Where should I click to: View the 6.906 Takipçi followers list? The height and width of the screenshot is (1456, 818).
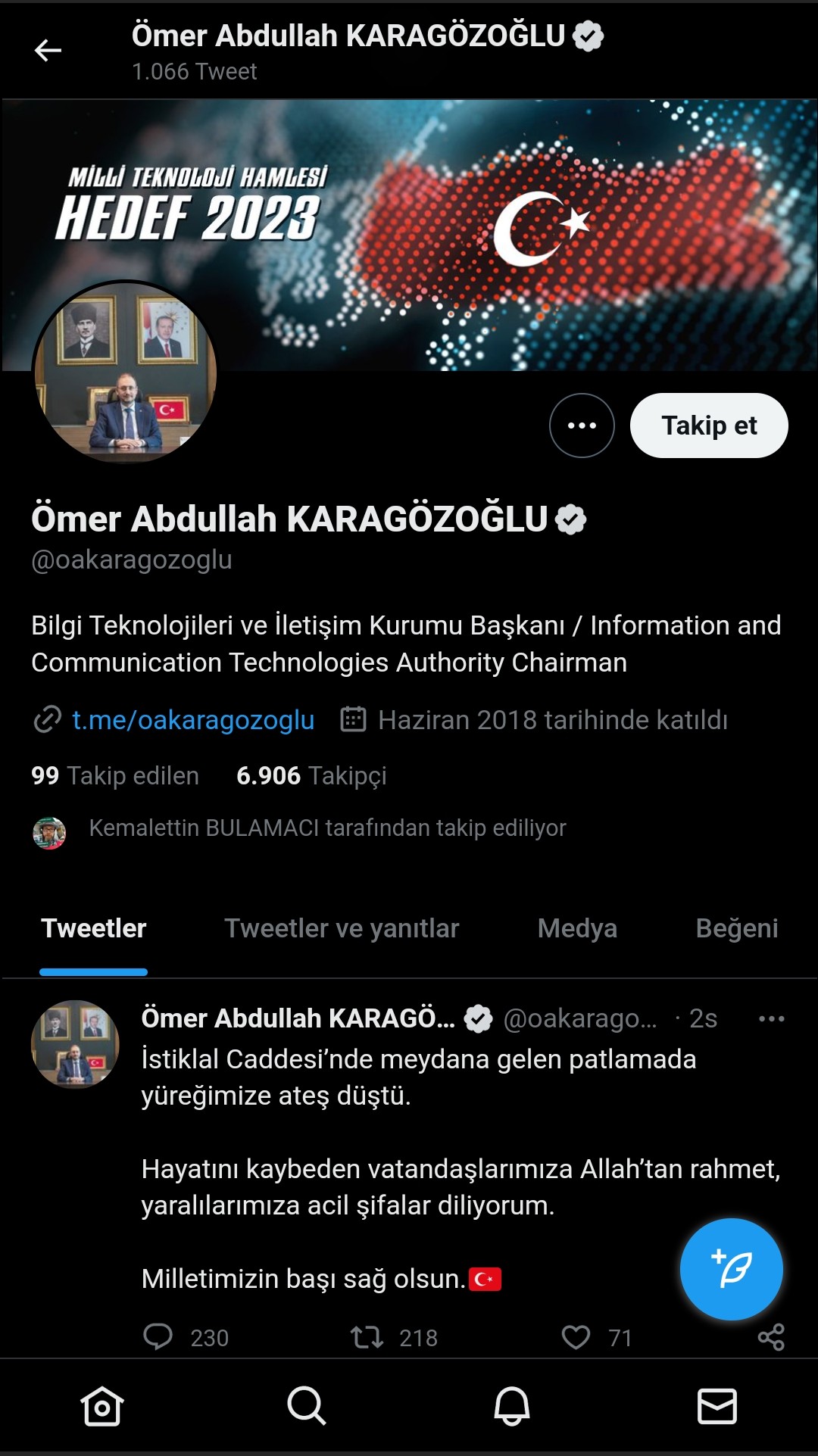click(x=311, y=775)
